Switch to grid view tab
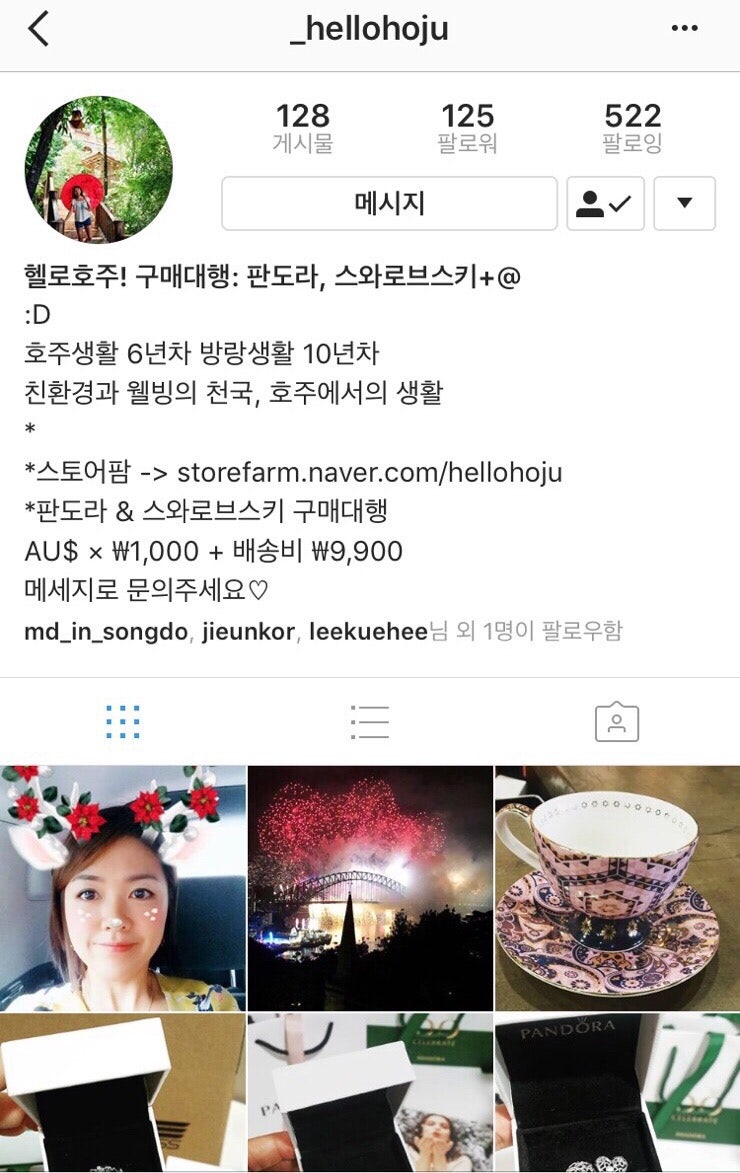Screen dimensions: 740x1173 tap(123, 722)
